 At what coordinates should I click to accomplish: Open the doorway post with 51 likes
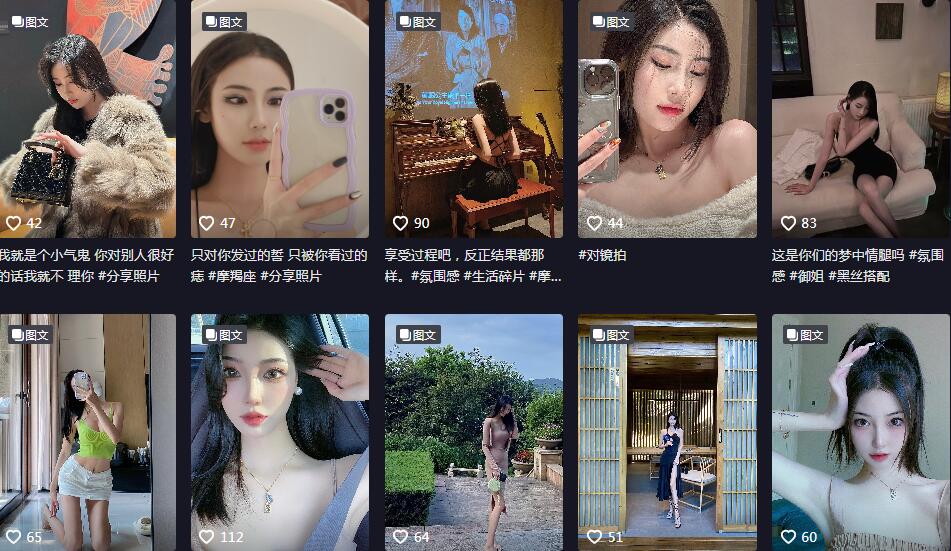(667, 430)
